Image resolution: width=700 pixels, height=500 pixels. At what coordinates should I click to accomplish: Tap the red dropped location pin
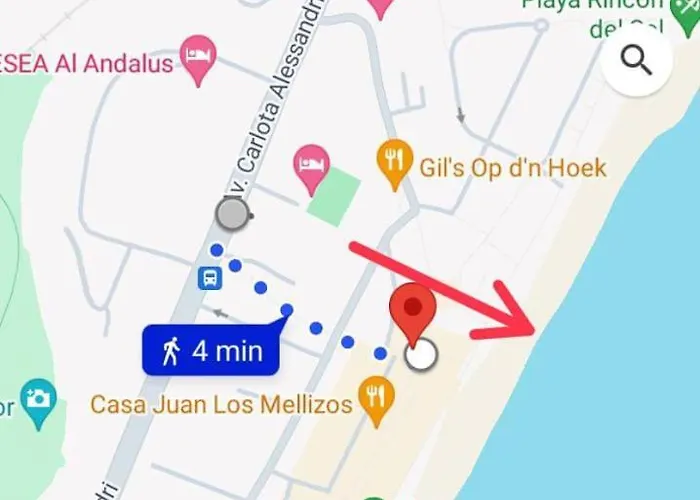coord(412,312)
